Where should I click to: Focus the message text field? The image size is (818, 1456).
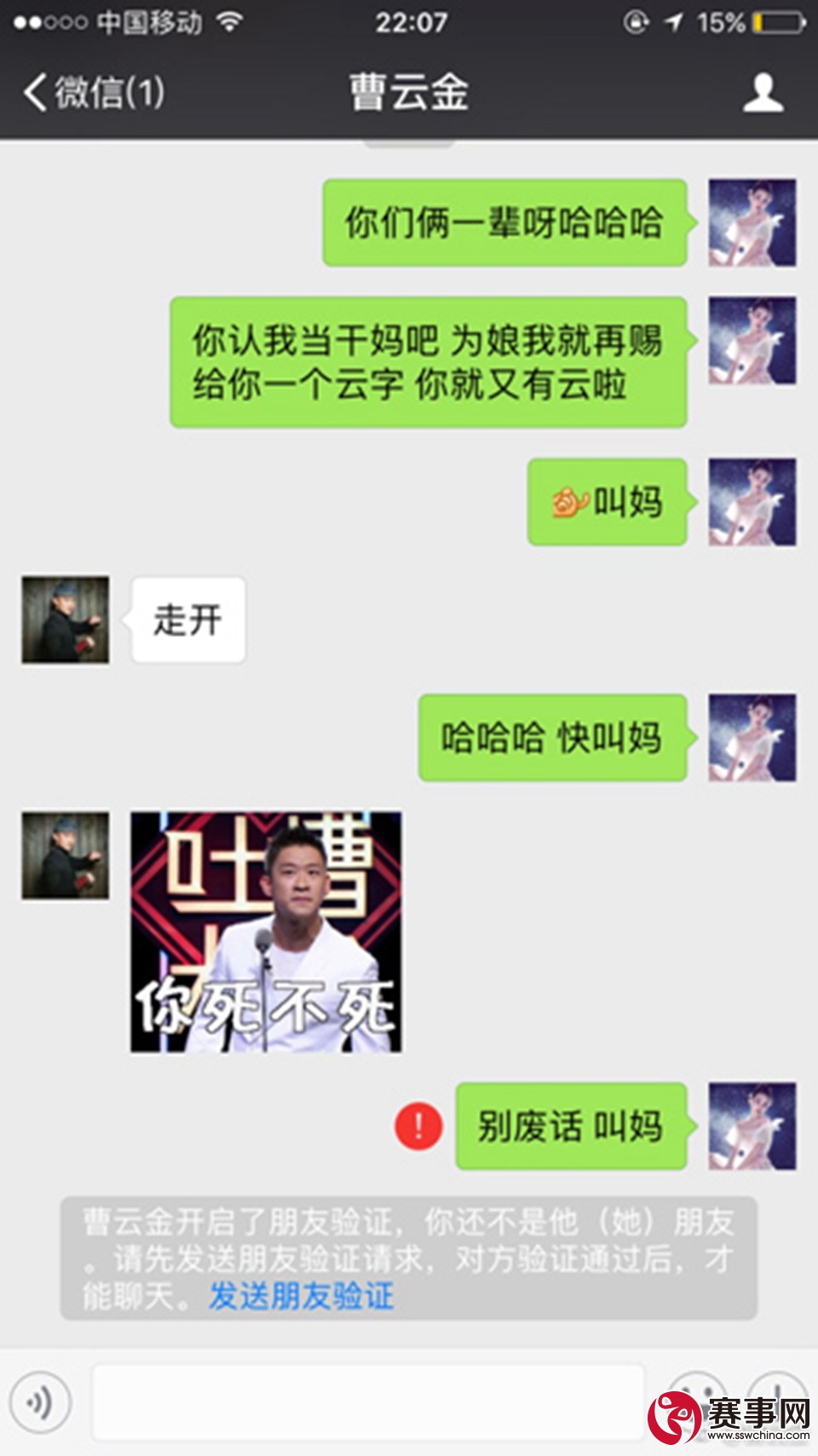pyautogui.click(x=368, y=1401)
